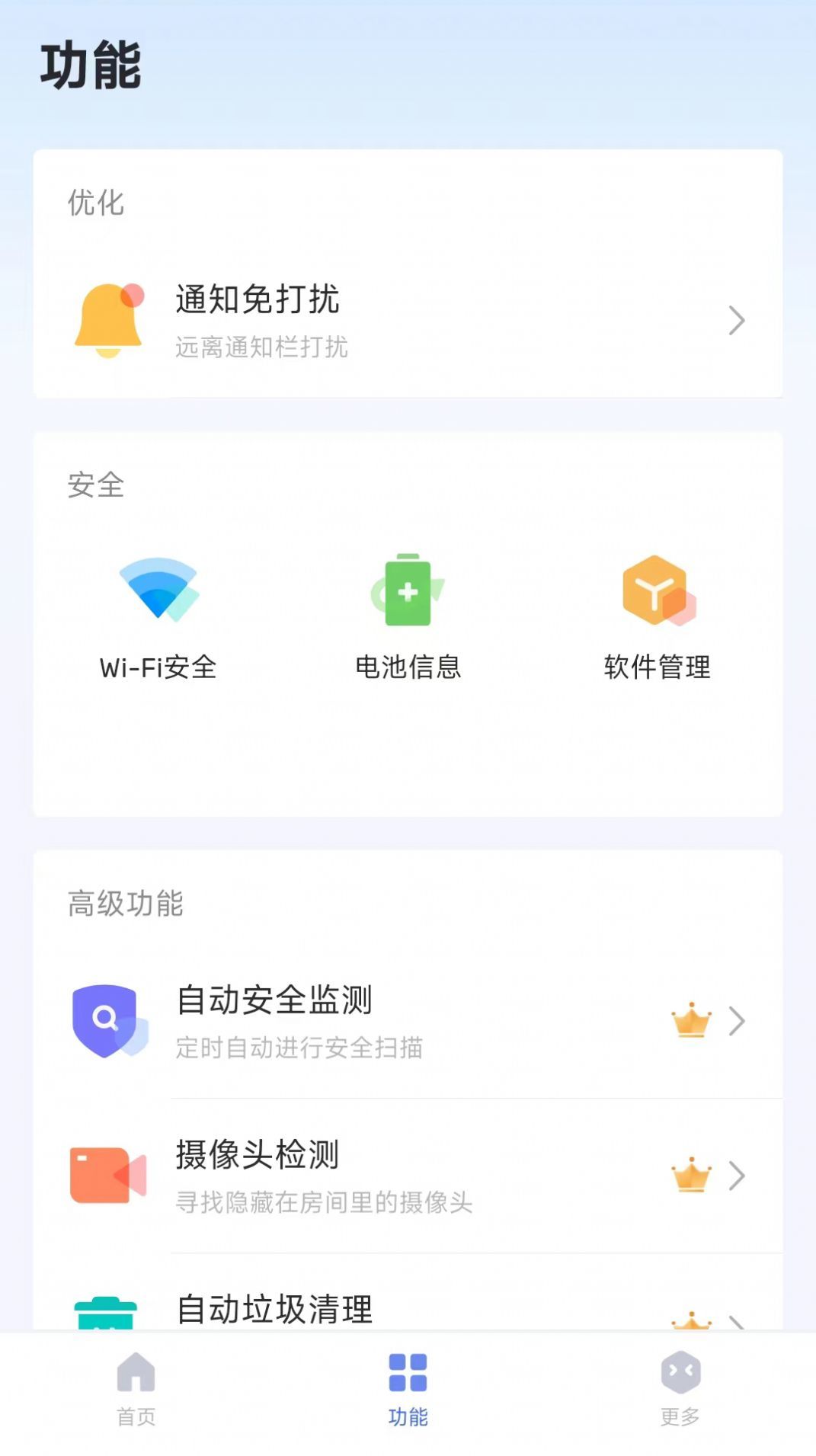
Task: Expand 通知免打扰 via its right chevron
Action: [x=736, y=320]
